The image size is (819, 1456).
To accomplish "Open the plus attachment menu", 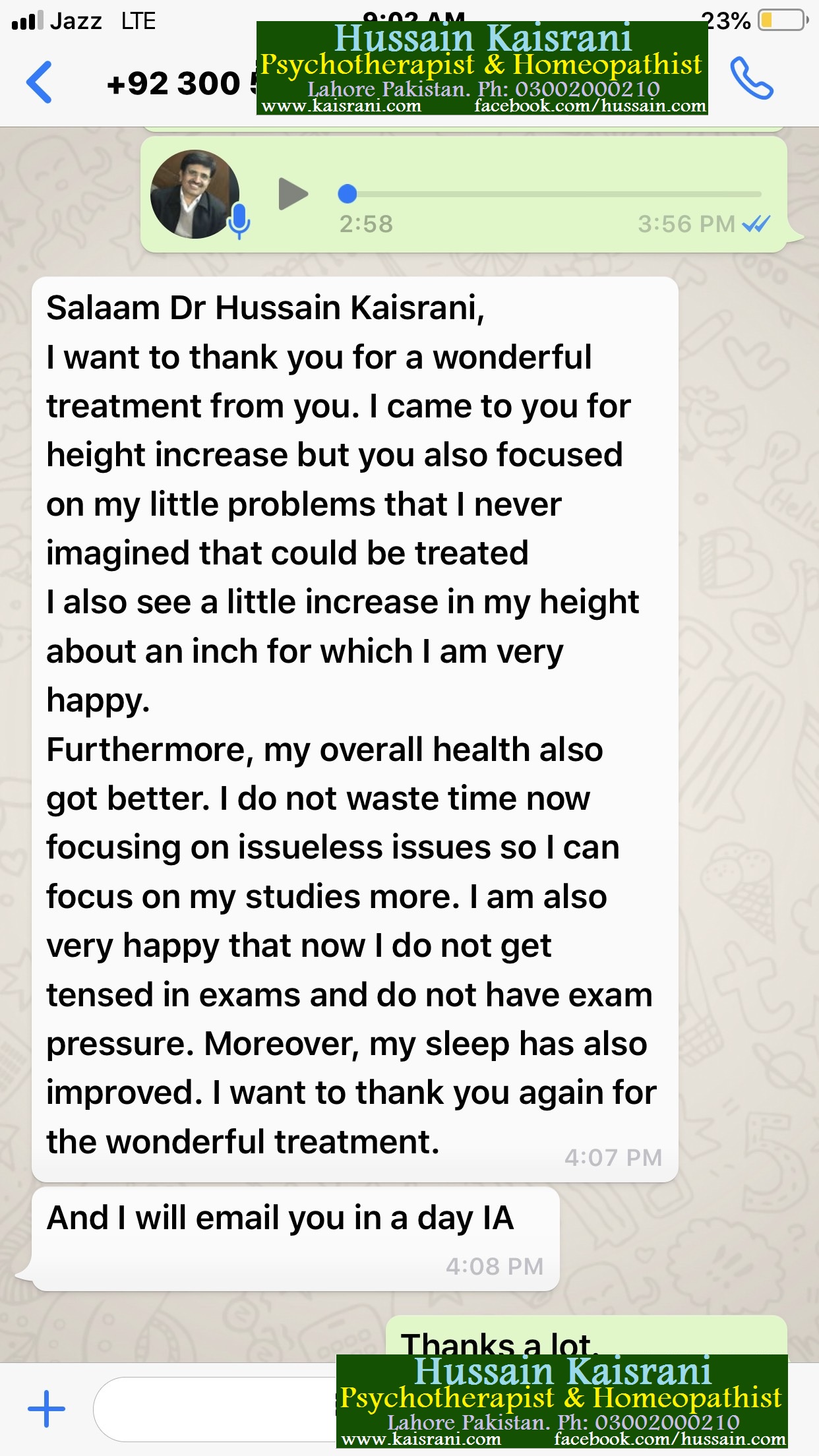I will (x=47, y=1409).
